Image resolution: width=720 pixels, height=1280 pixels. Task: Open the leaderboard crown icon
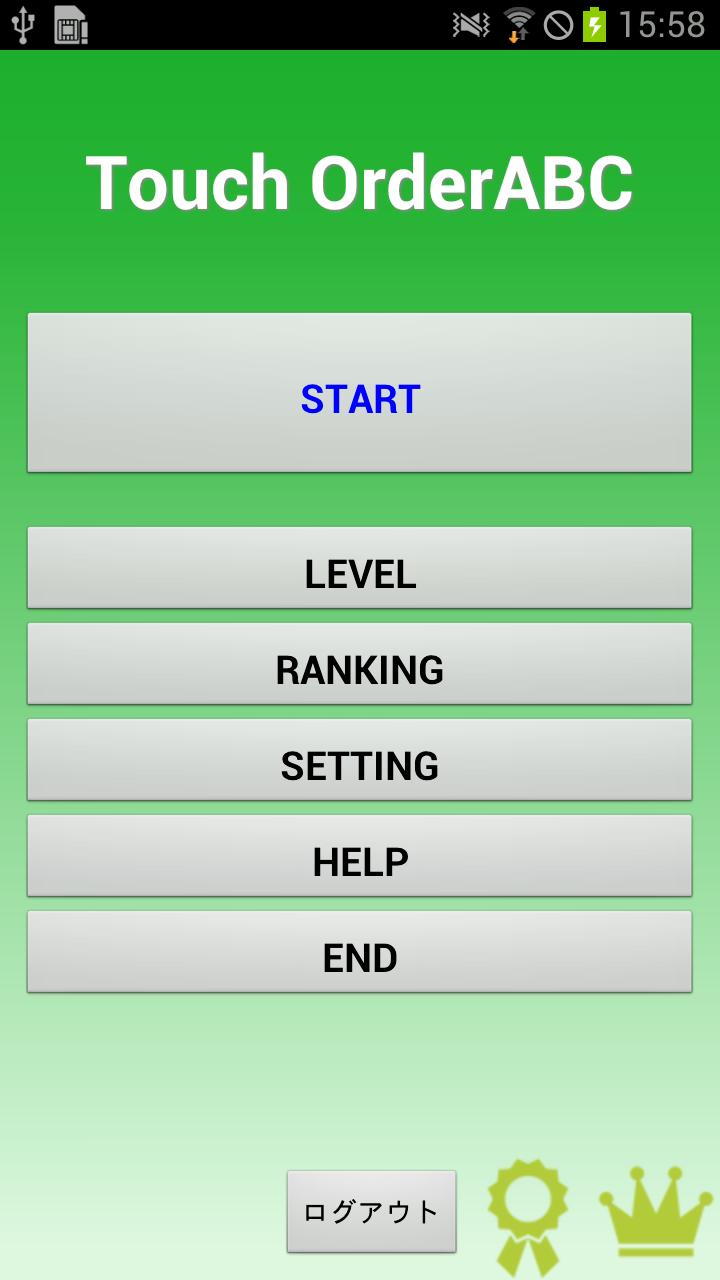coord(655,1210)
